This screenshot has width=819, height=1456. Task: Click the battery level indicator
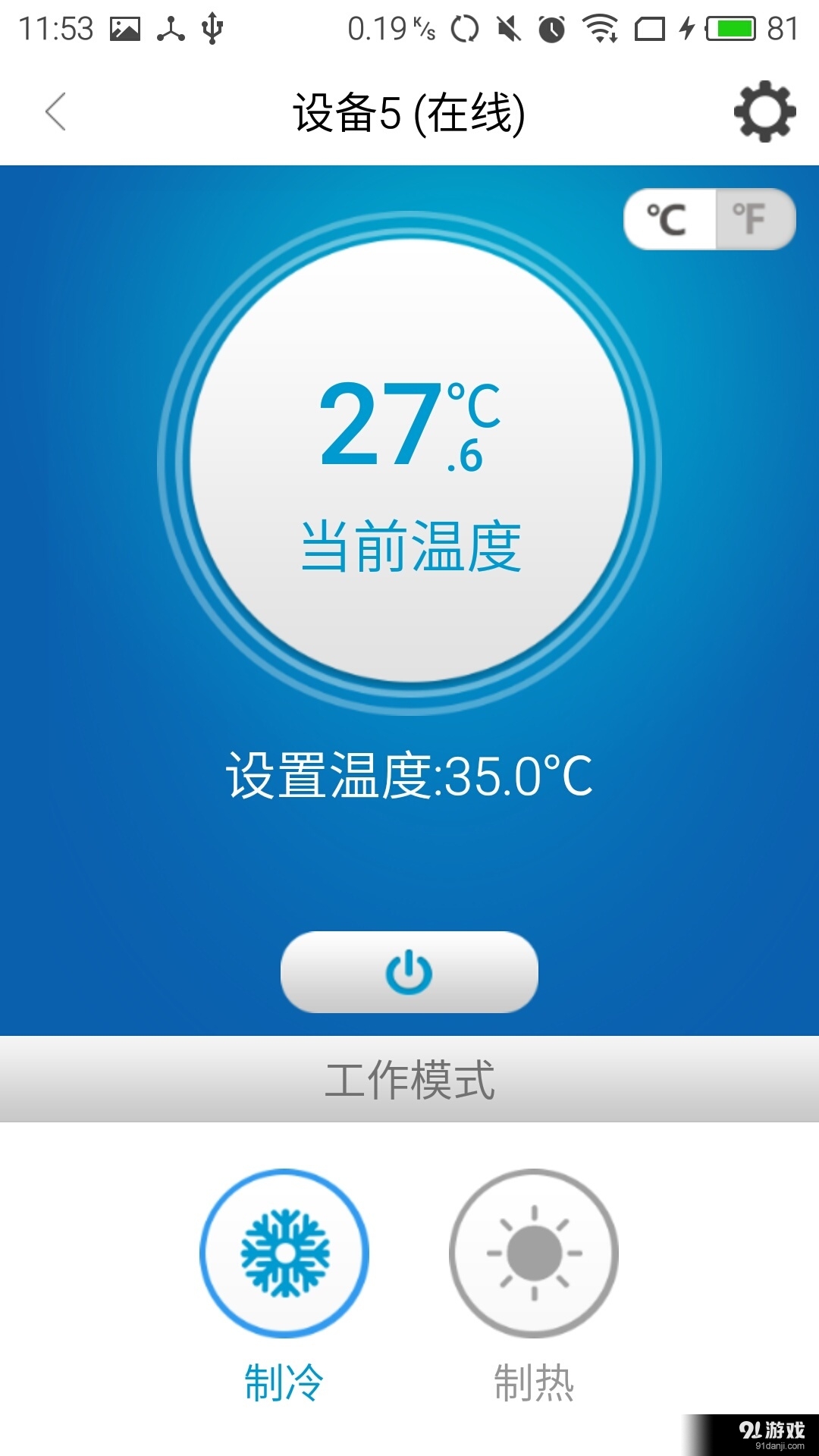click(x=730, y=28)
